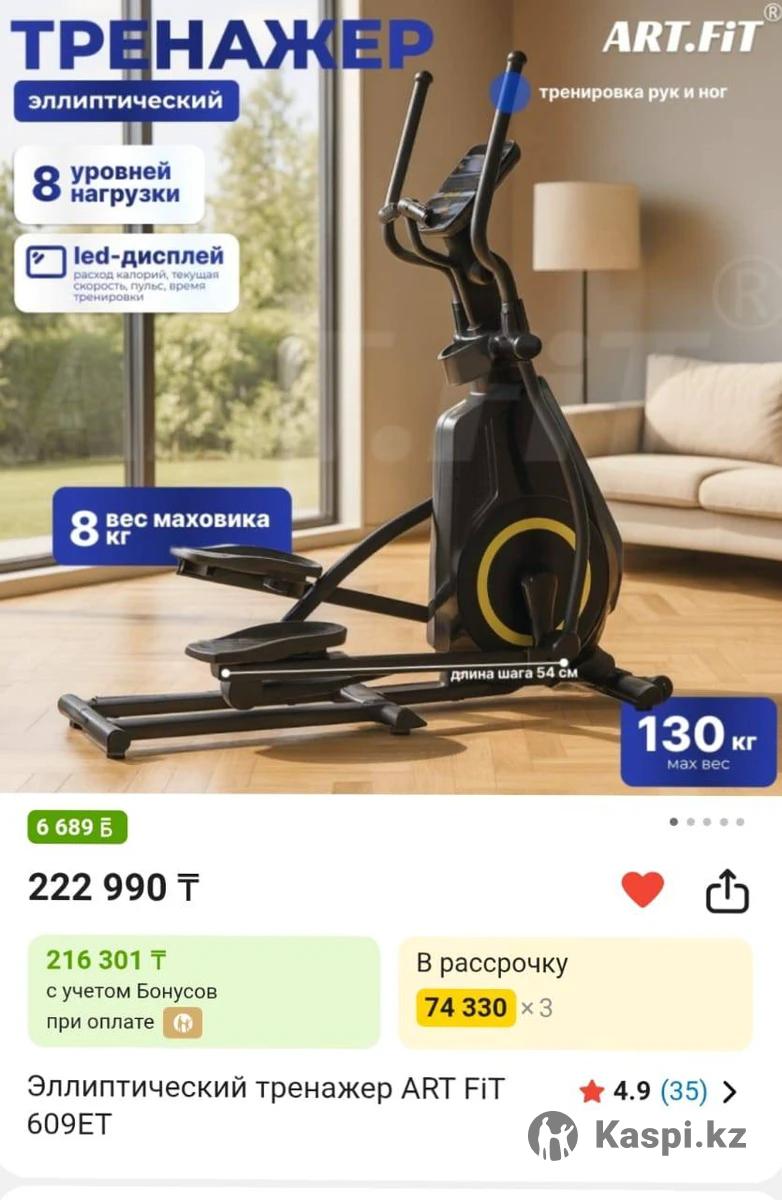782x1200 pixels.
Task: Open the 4.9 rating and 35 reviews
Action: 658,1091
